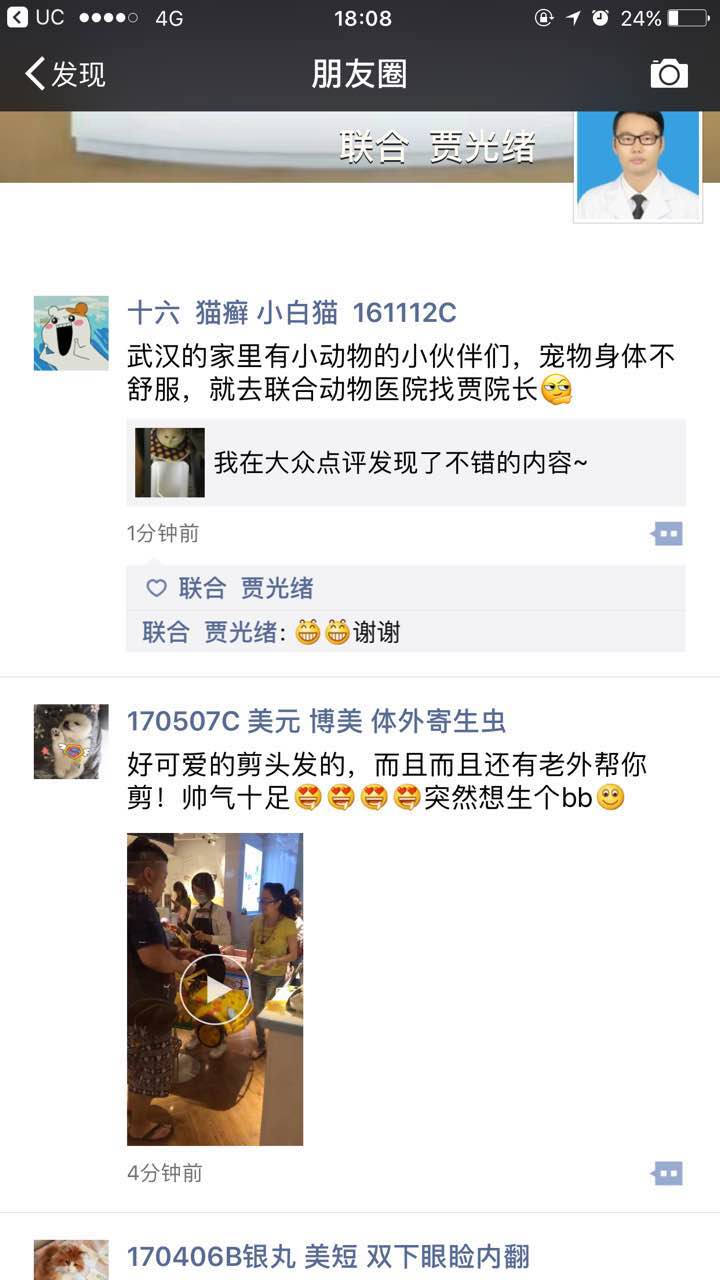
Task: Open 联合 贾光绪 in the likes list
Action: 246,588
